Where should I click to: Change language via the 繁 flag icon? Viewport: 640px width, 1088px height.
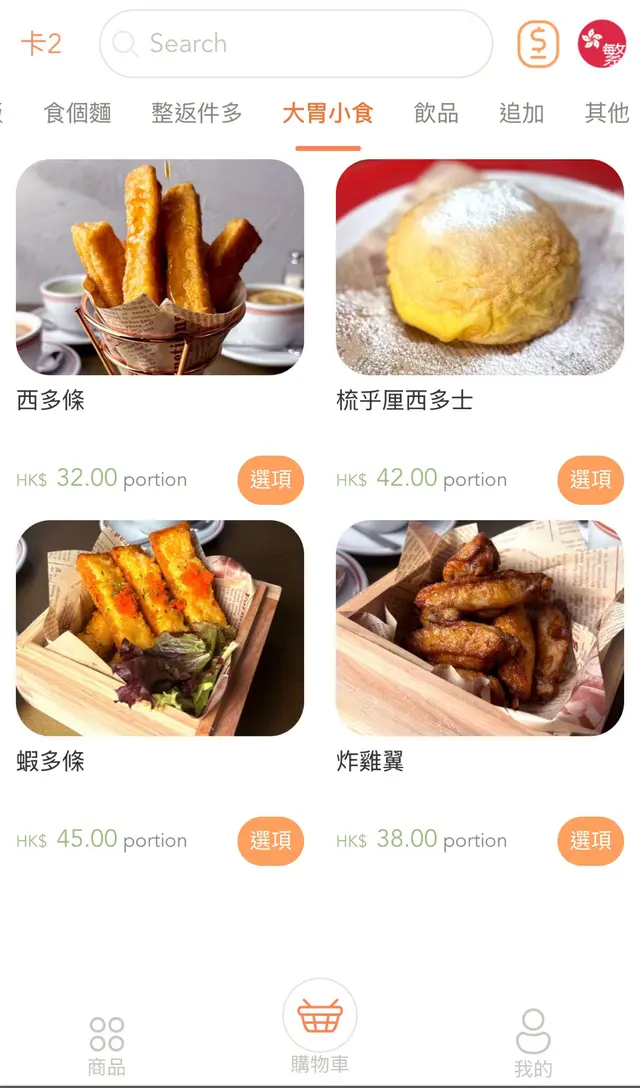(602, 44)
